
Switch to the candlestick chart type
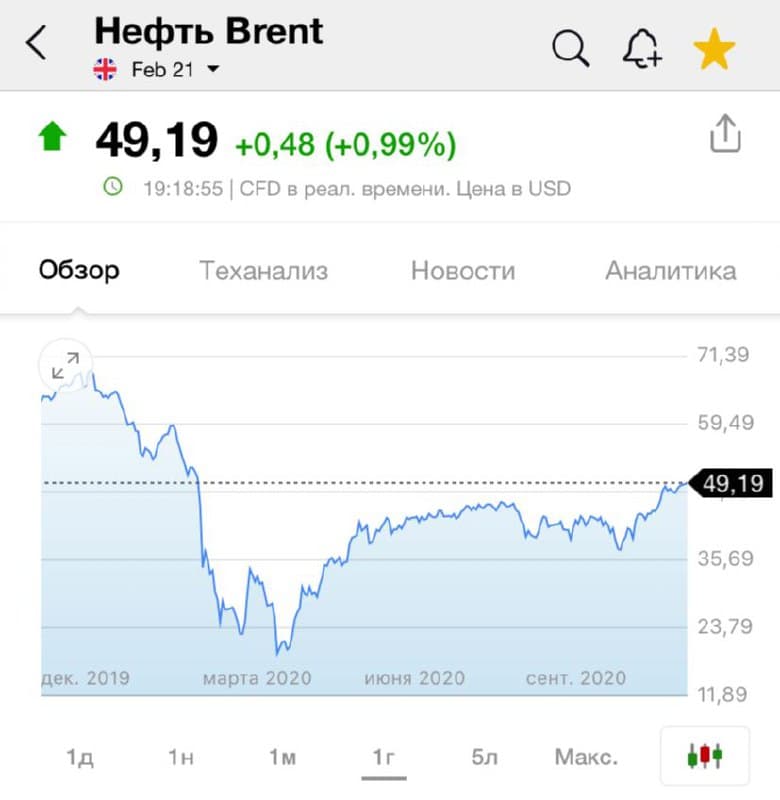(x=705, y=756)
